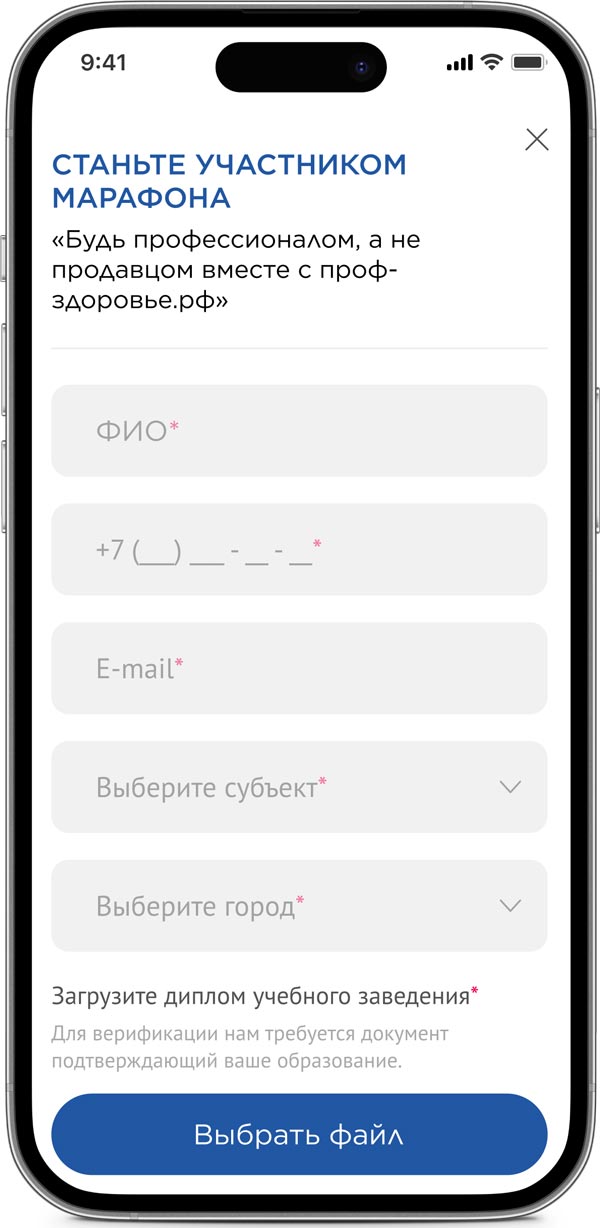600x1228 pixels.
Task: Close the marathon registration form
Action: click(x=537, y=140)
